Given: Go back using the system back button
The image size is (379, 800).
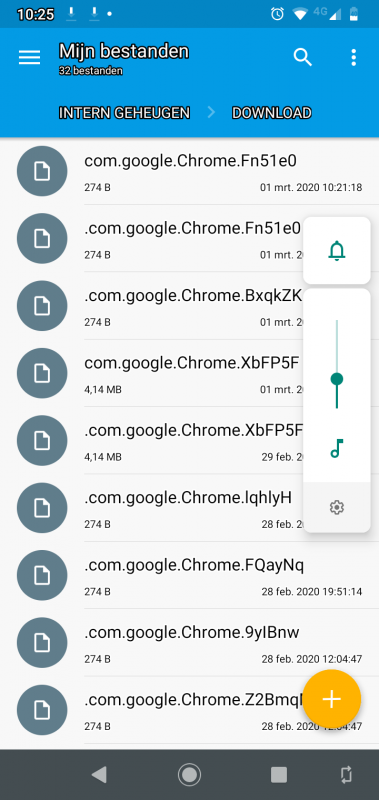Looking at the screenshot, I should (99, 775).
